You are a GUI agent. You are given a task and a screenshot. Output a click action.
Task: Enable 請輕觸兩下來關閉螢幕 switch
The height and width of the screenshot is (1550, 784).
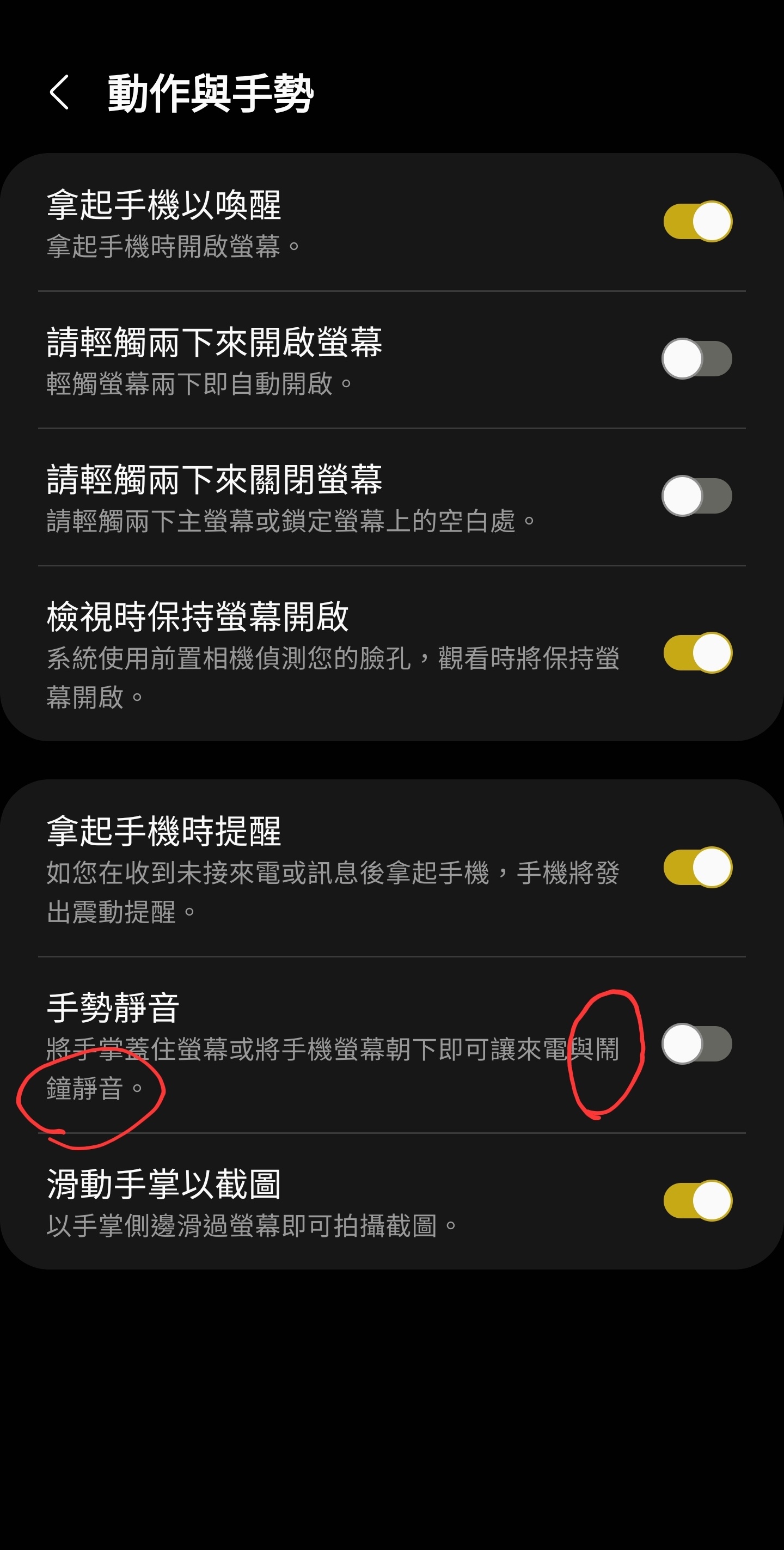(x=697, y=496)
